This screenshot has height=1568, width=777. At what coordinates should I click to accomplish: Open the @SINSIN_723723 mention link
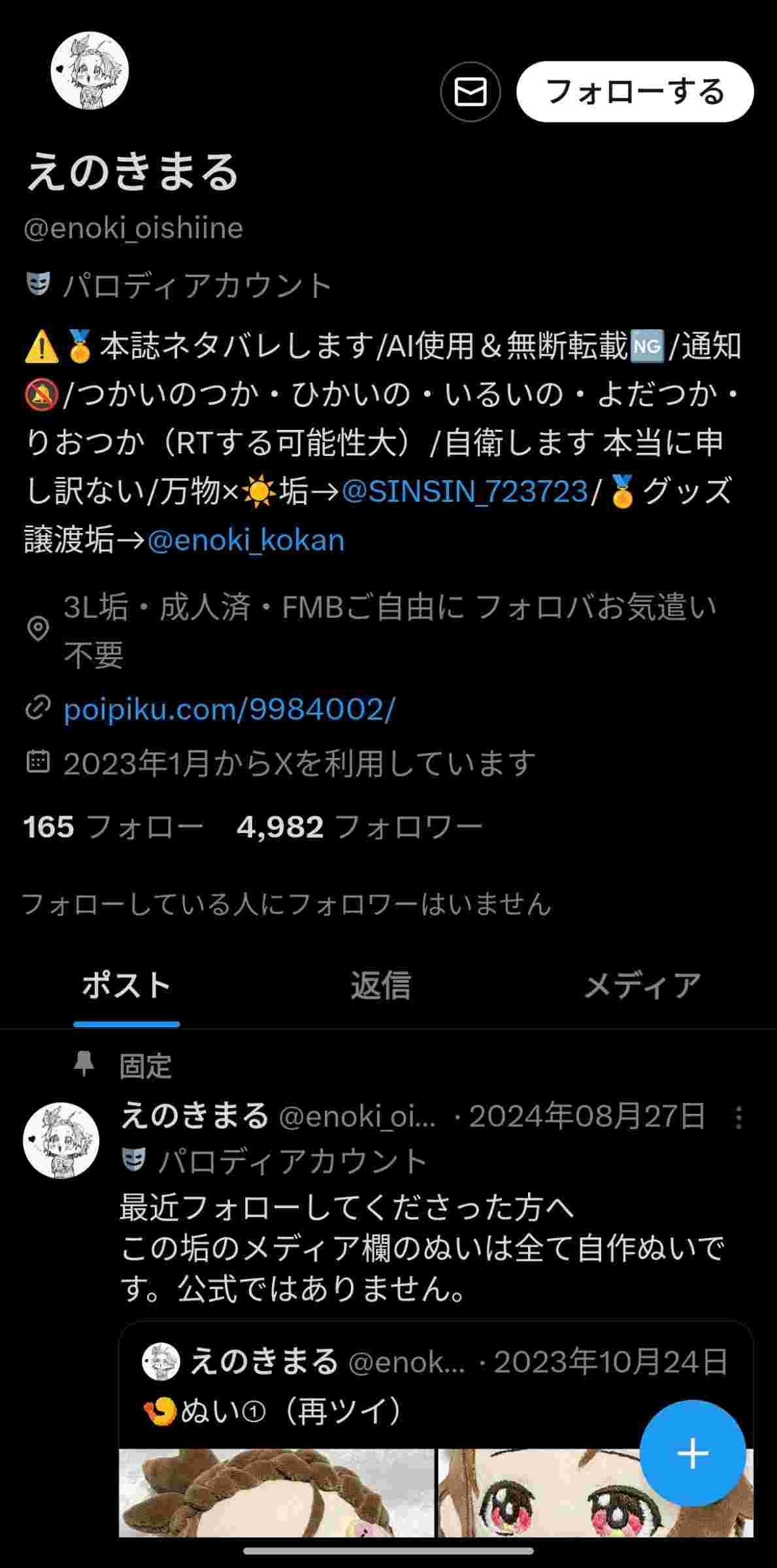[465, 491]
